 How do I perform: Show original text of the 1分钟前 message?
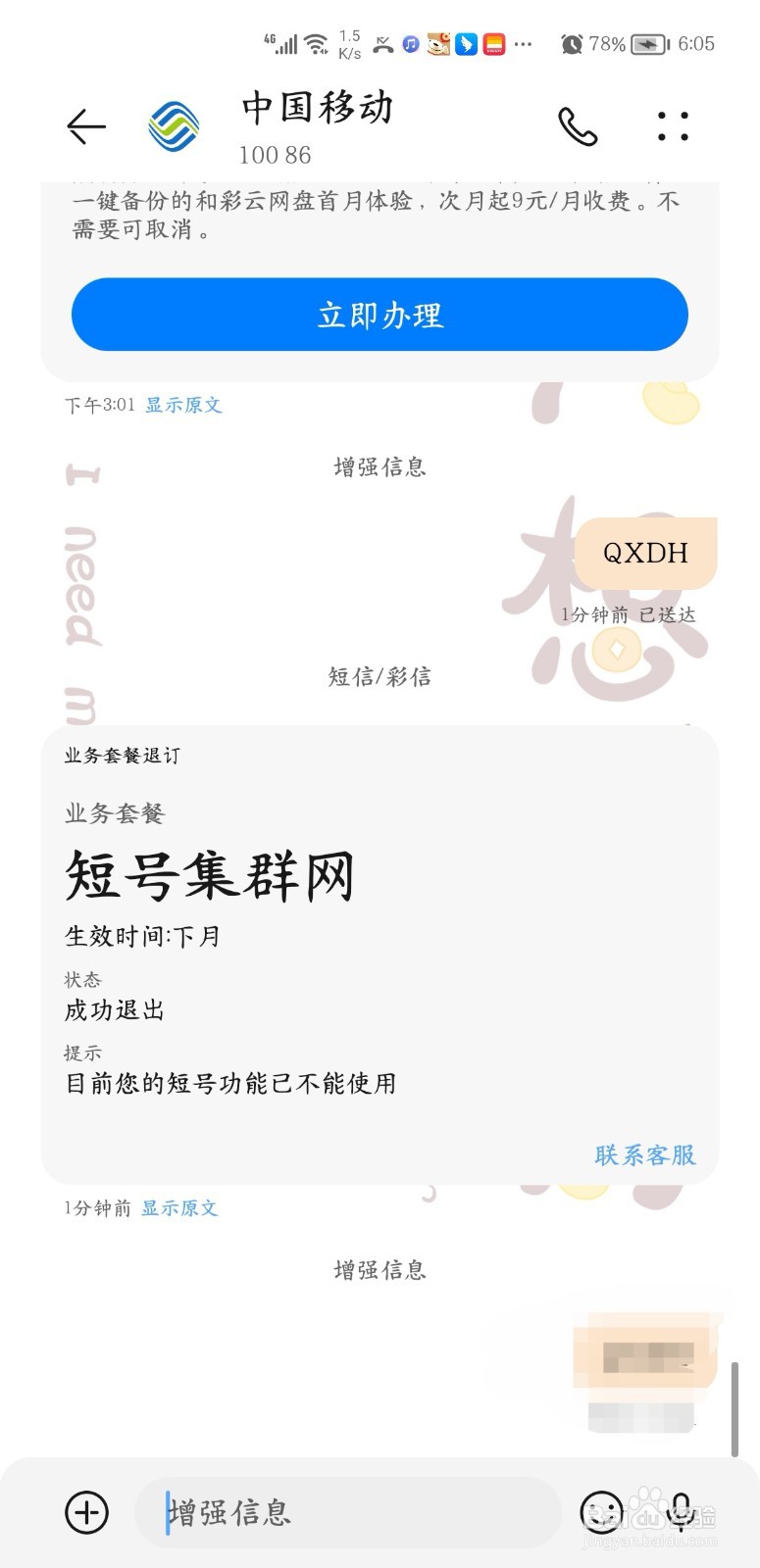[179, 1207]
